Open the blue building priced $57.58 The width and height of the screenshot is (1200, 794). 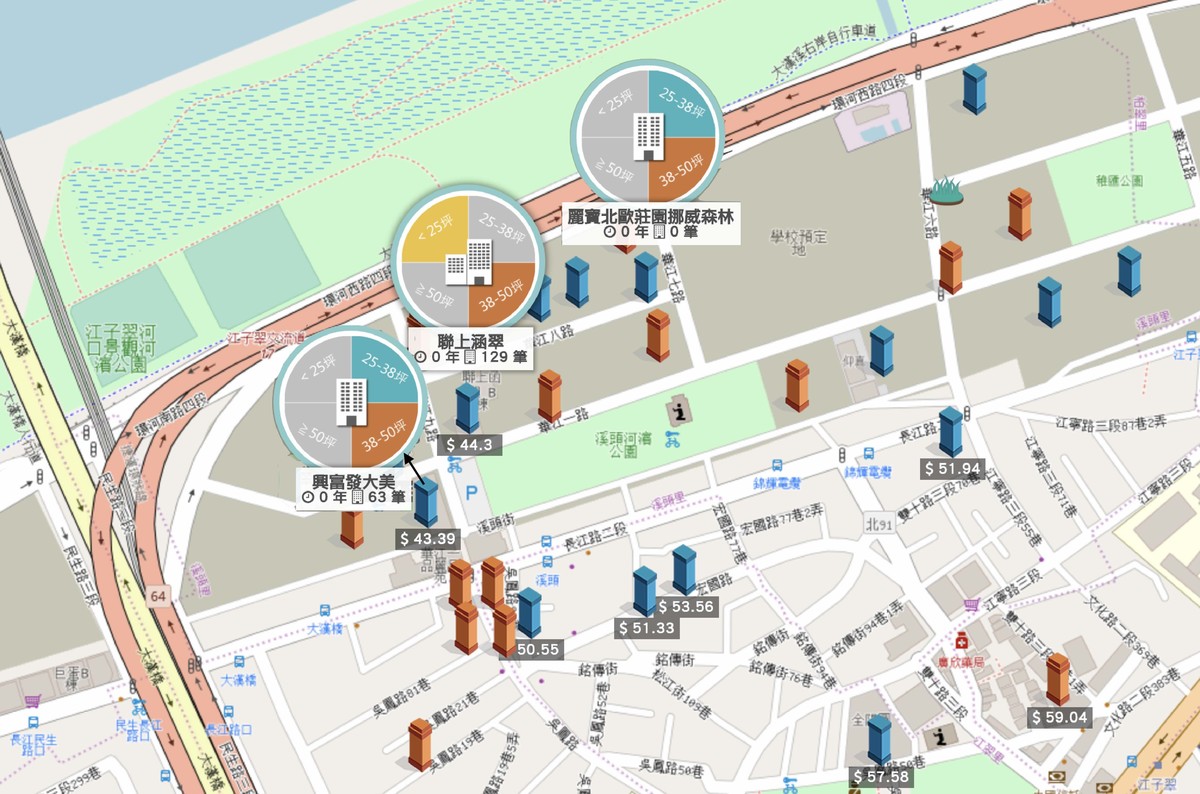(x=879, y=740)
